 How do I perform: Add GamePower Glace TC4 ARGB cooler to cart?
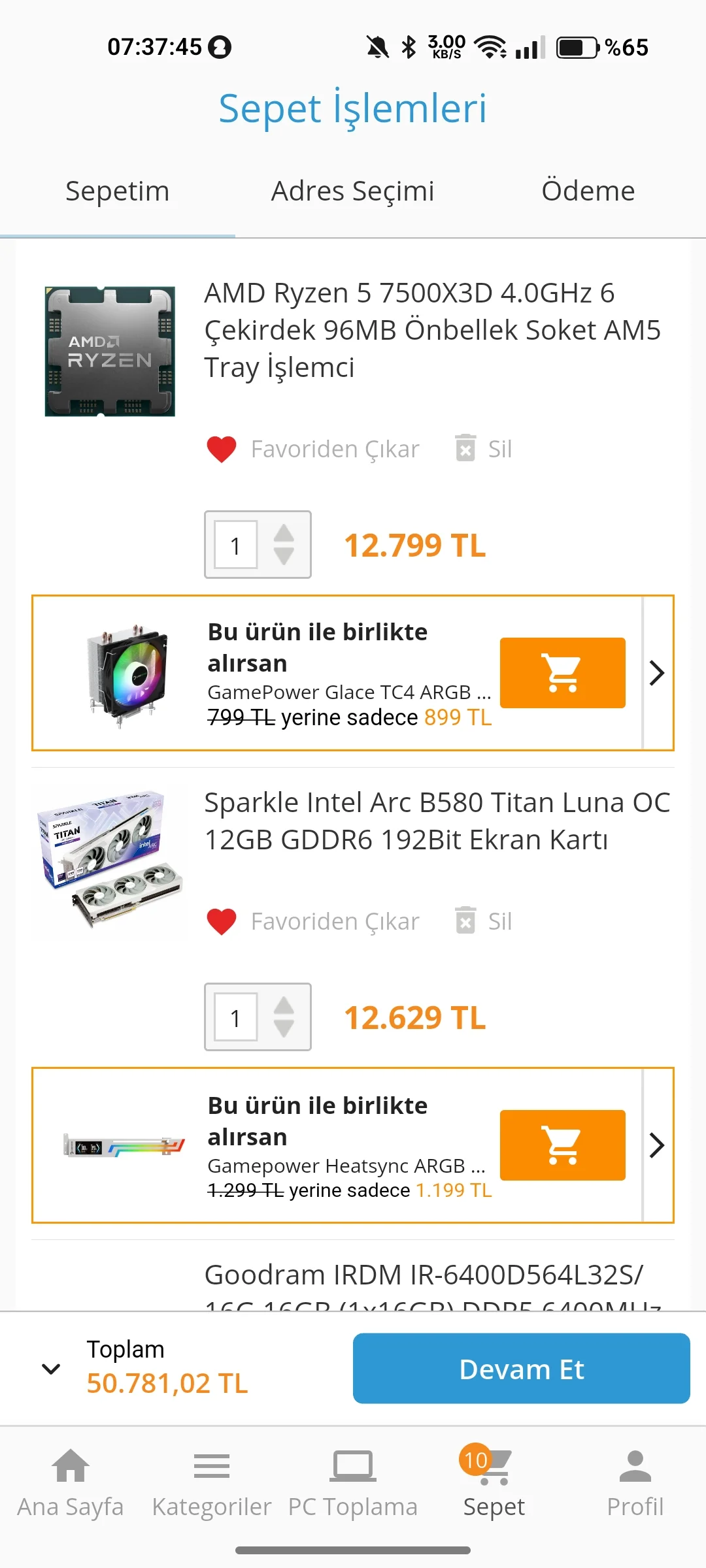coord(562,673)
